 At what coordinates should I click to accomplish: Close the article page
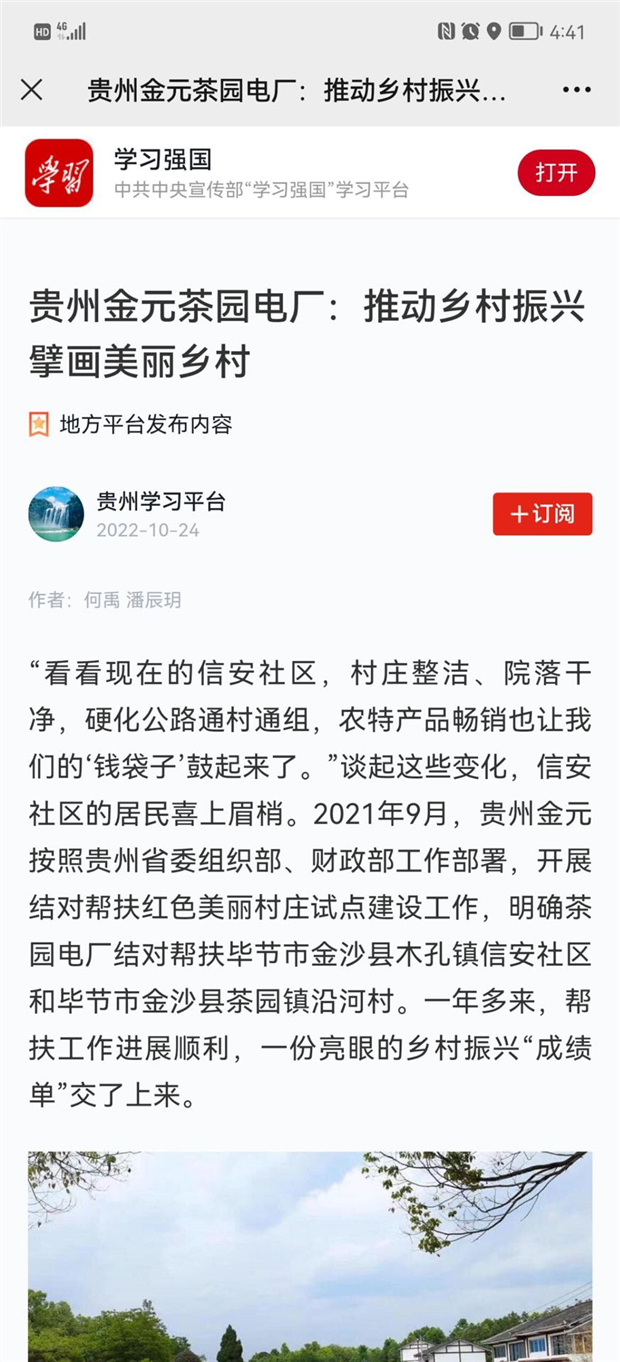coord(32,90)
